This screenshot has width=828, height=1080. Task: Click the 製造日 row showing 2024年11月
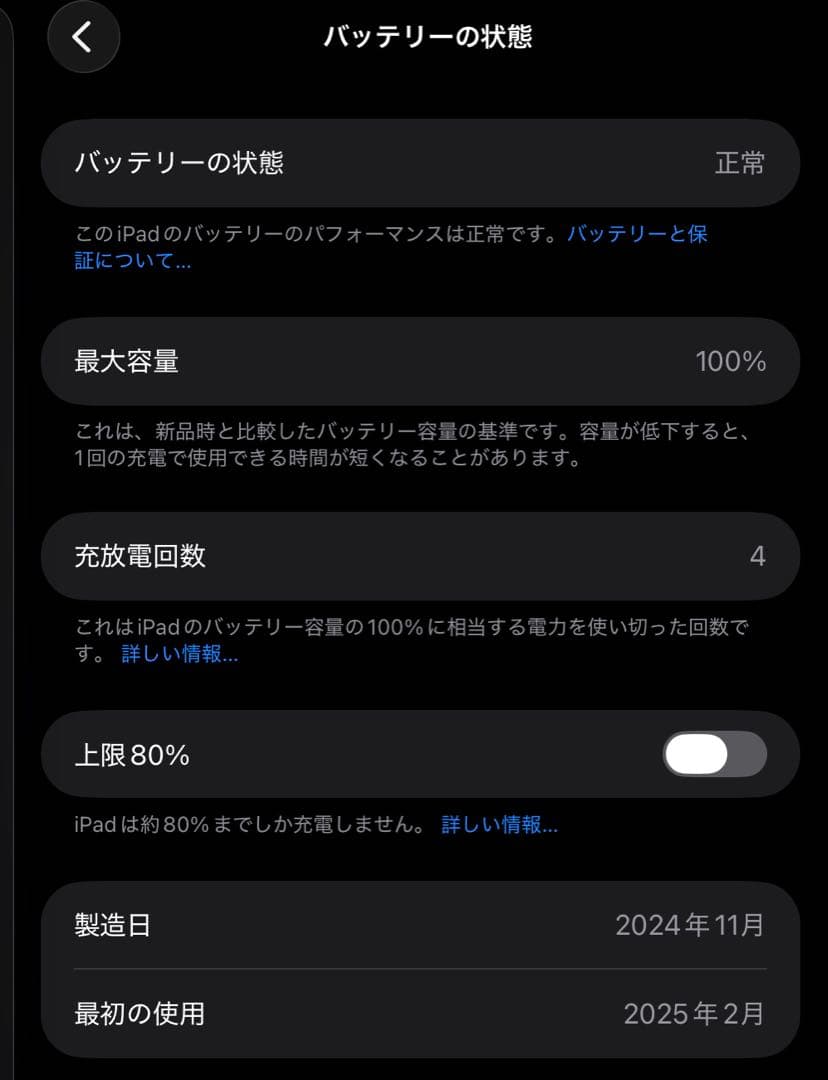(x=414, y=926)
